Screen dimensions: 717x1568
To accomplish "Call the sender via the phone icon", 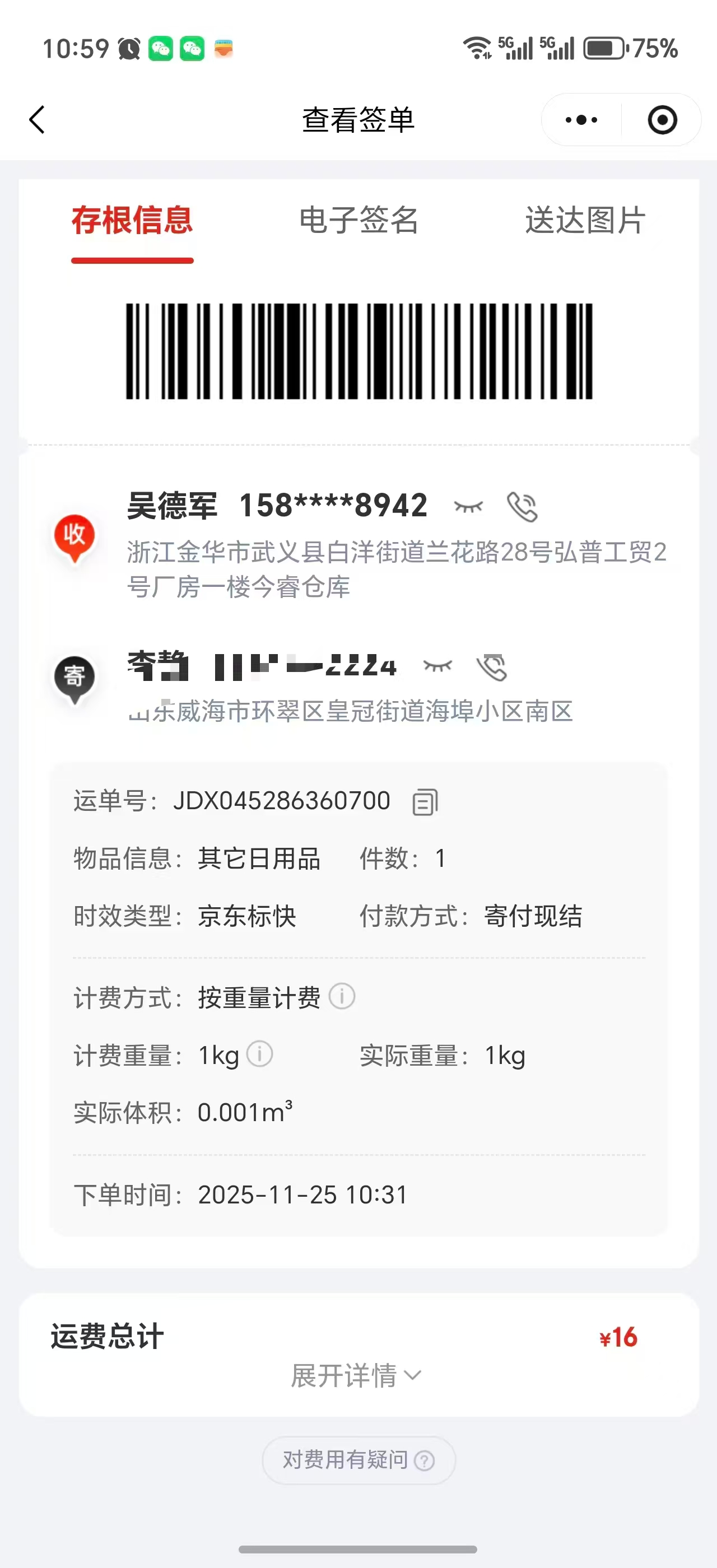I will (492, 667).
